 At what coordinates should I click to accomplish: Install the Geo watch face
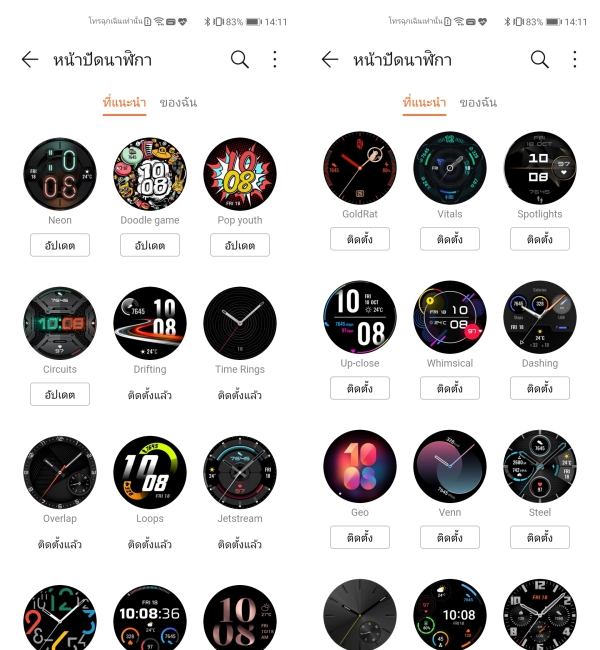[360, 537]
